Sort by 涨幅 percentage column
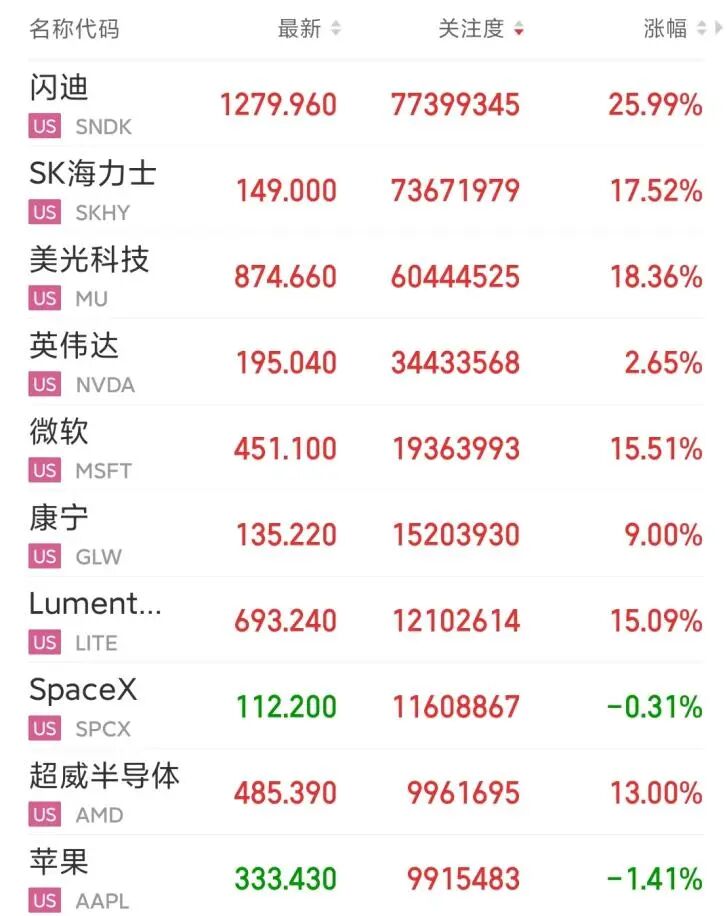 coord(675,28)
